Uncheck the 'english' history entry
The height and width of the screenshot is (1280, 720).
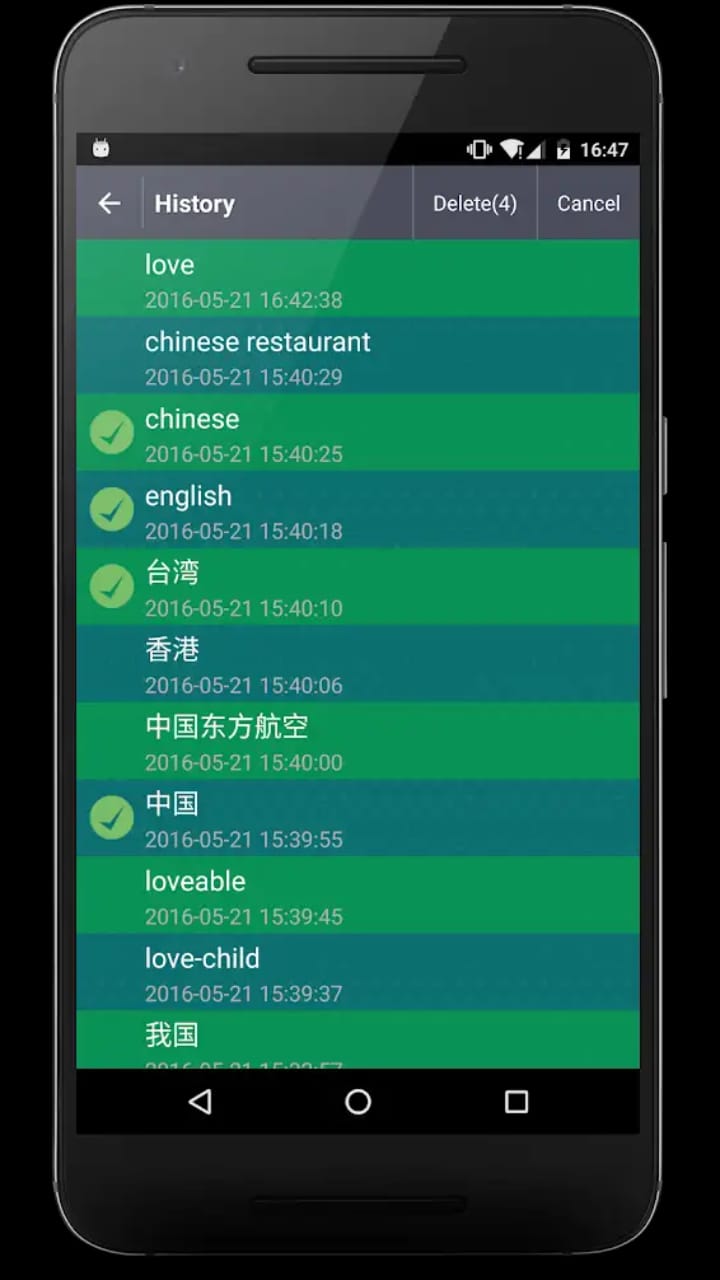click(112, 510)
